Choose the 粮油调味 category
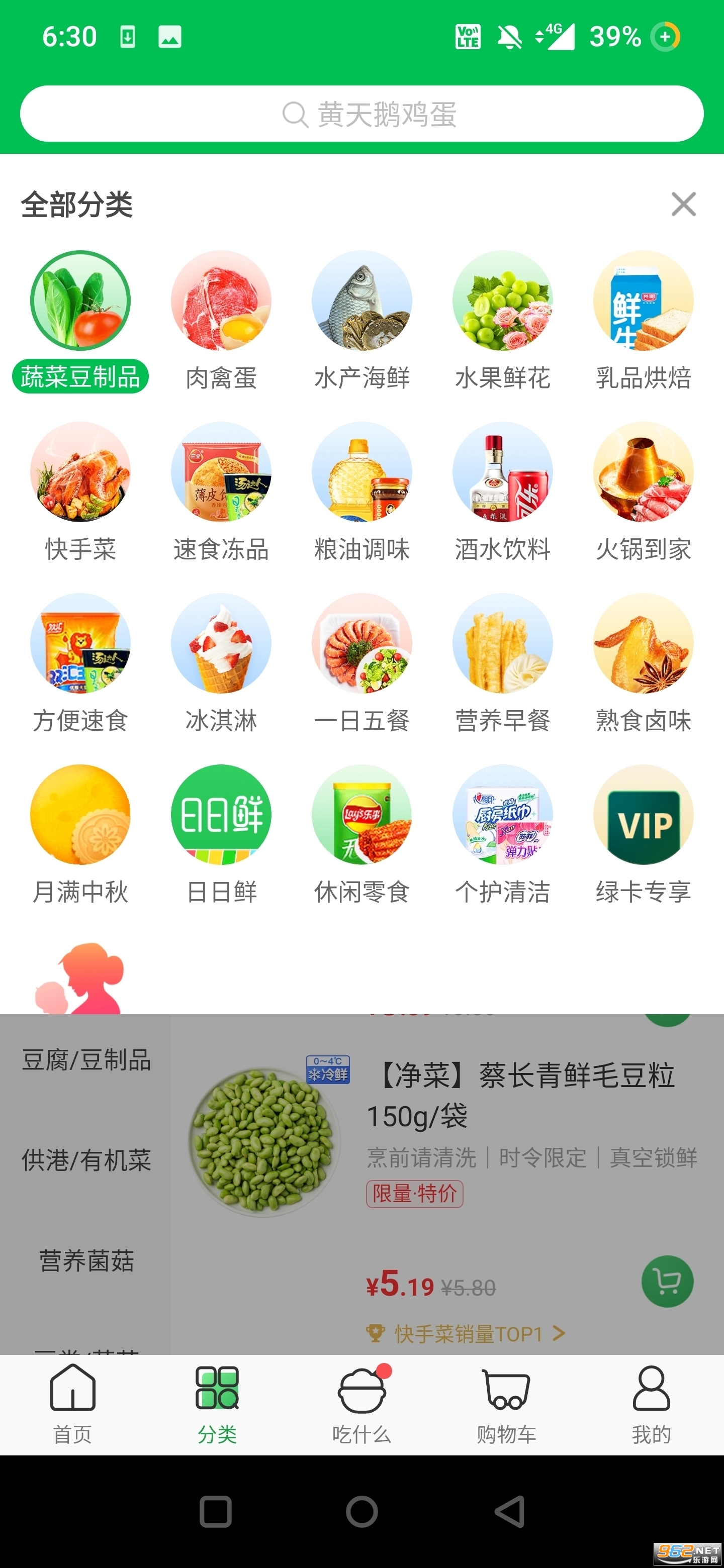This screenshot has width=724, height=1568. pyautogui.click(x=361, y=492)
